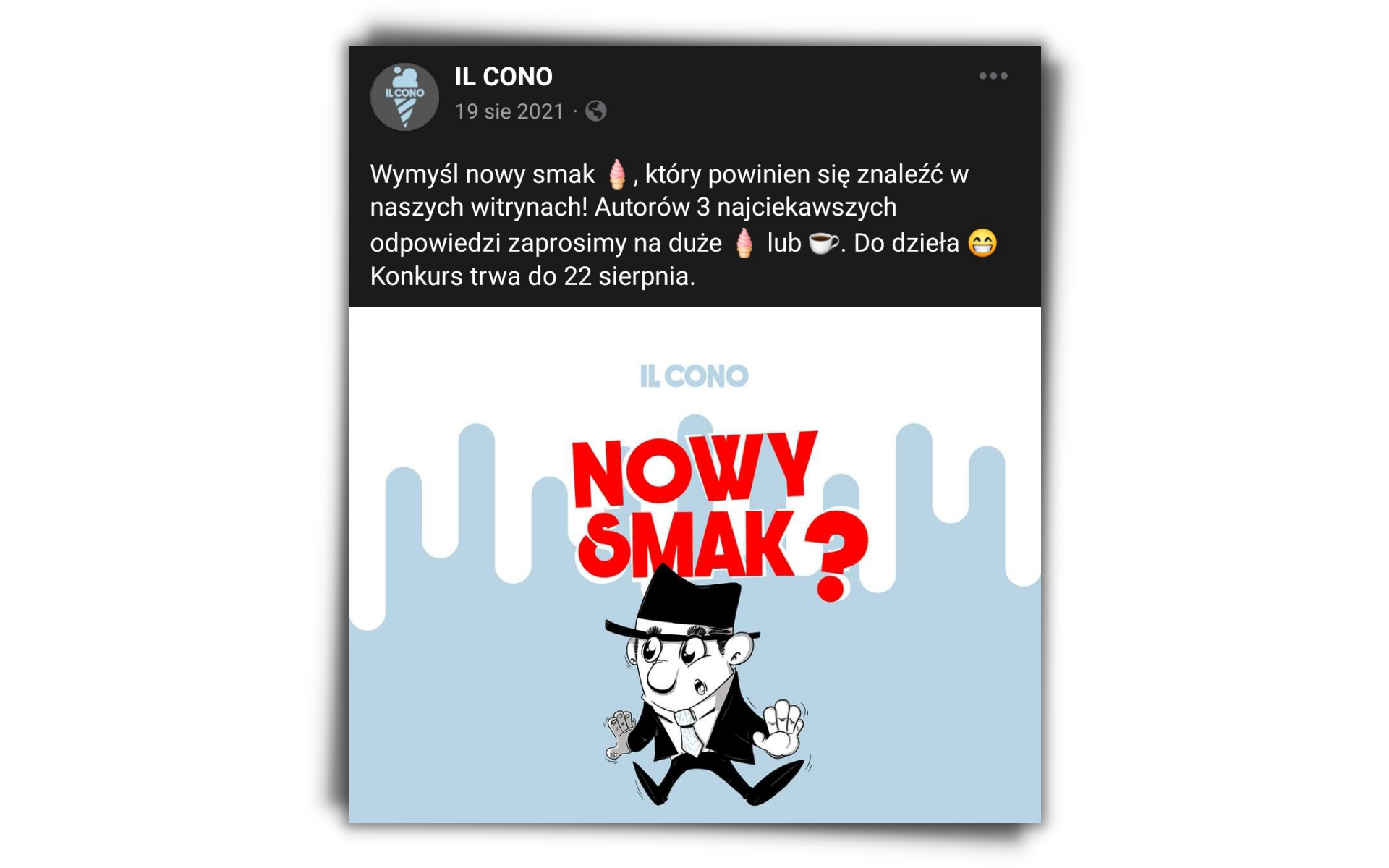Open IL CONO's profile picture
The height and width of the screenshot is (868, 1389).
tap(404, 97)
